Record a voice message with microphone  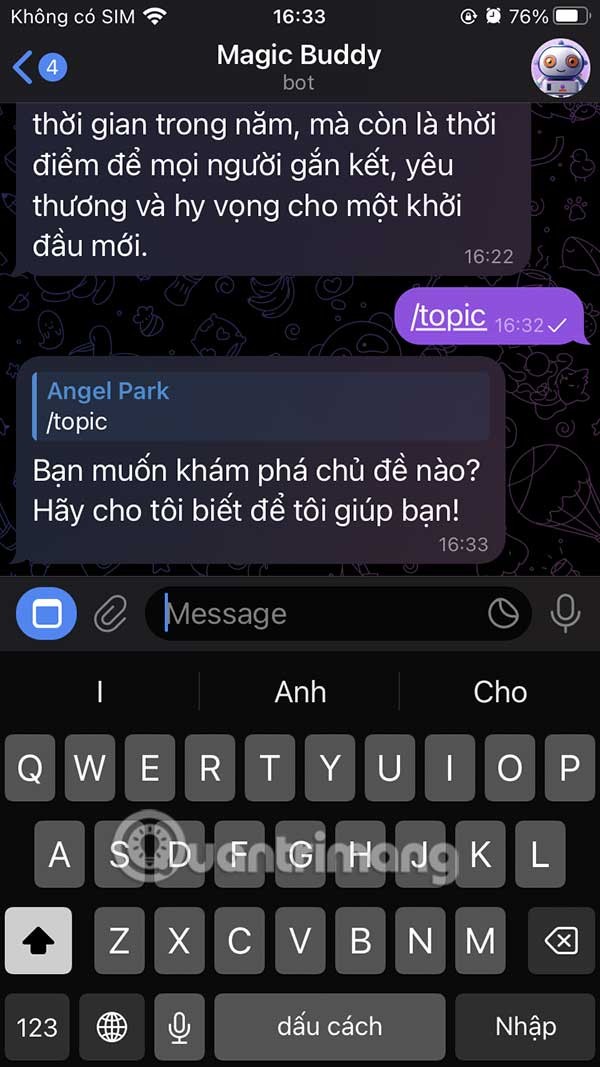(565, 614)
